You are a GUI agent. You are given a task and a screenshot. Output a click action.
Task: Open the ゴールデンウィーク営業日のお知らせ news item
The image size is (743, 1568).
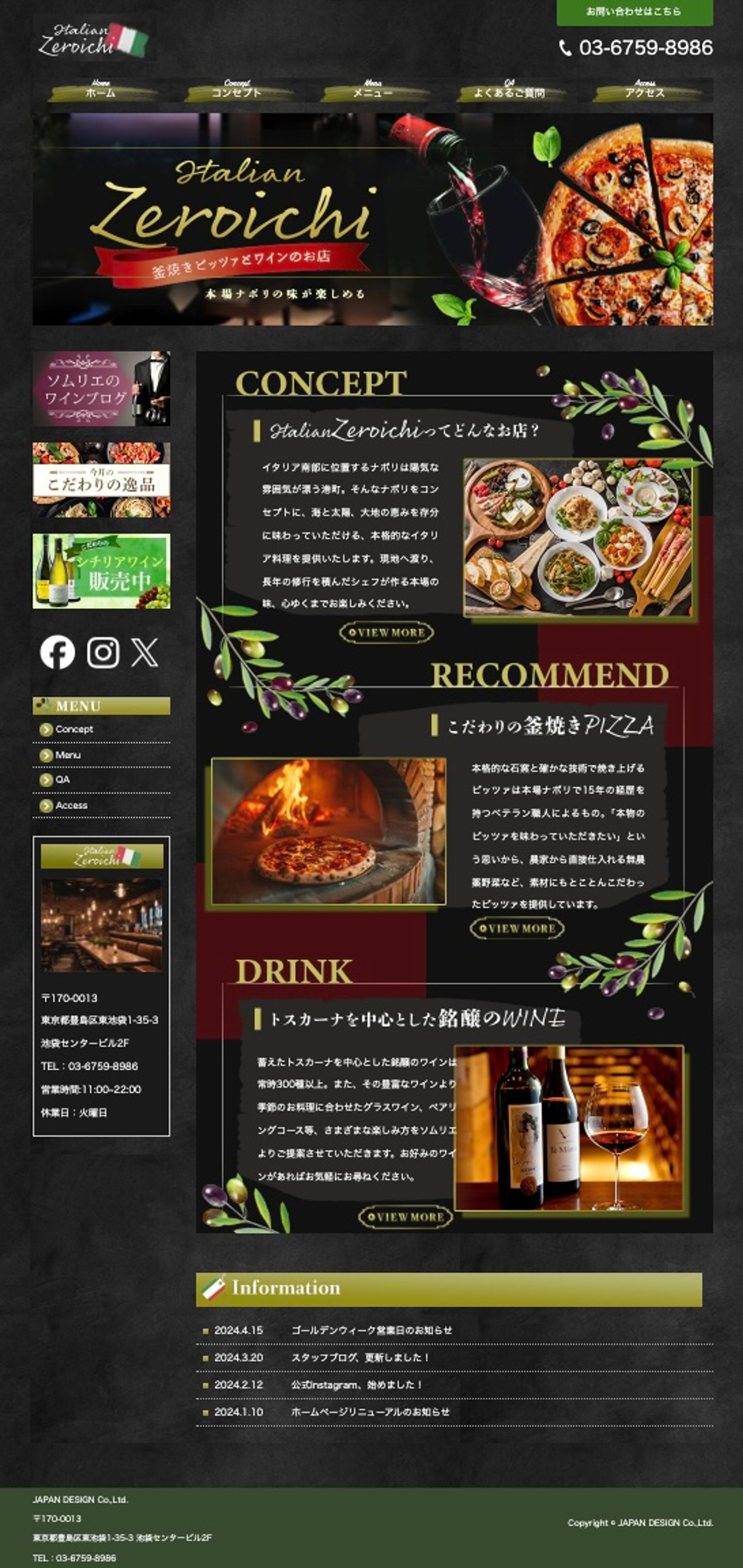(x=371, y=1330)
